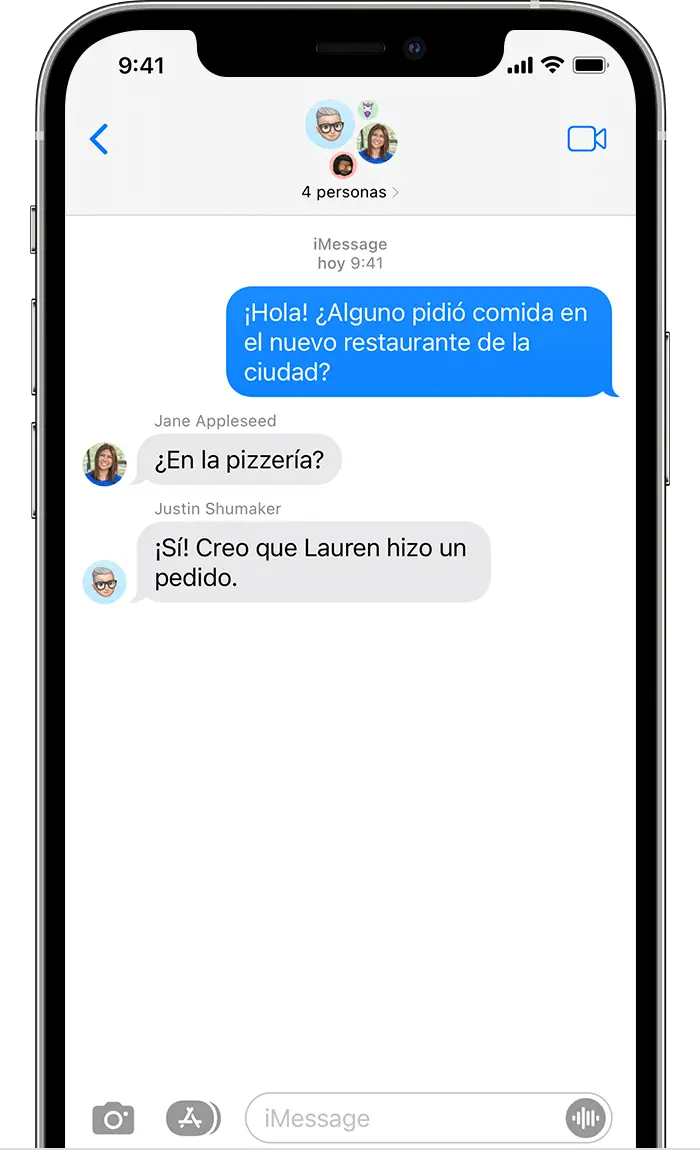700x1150 pixels.
Task: Tap Justin Shumaker's avatar
Action: click(104, 582)
